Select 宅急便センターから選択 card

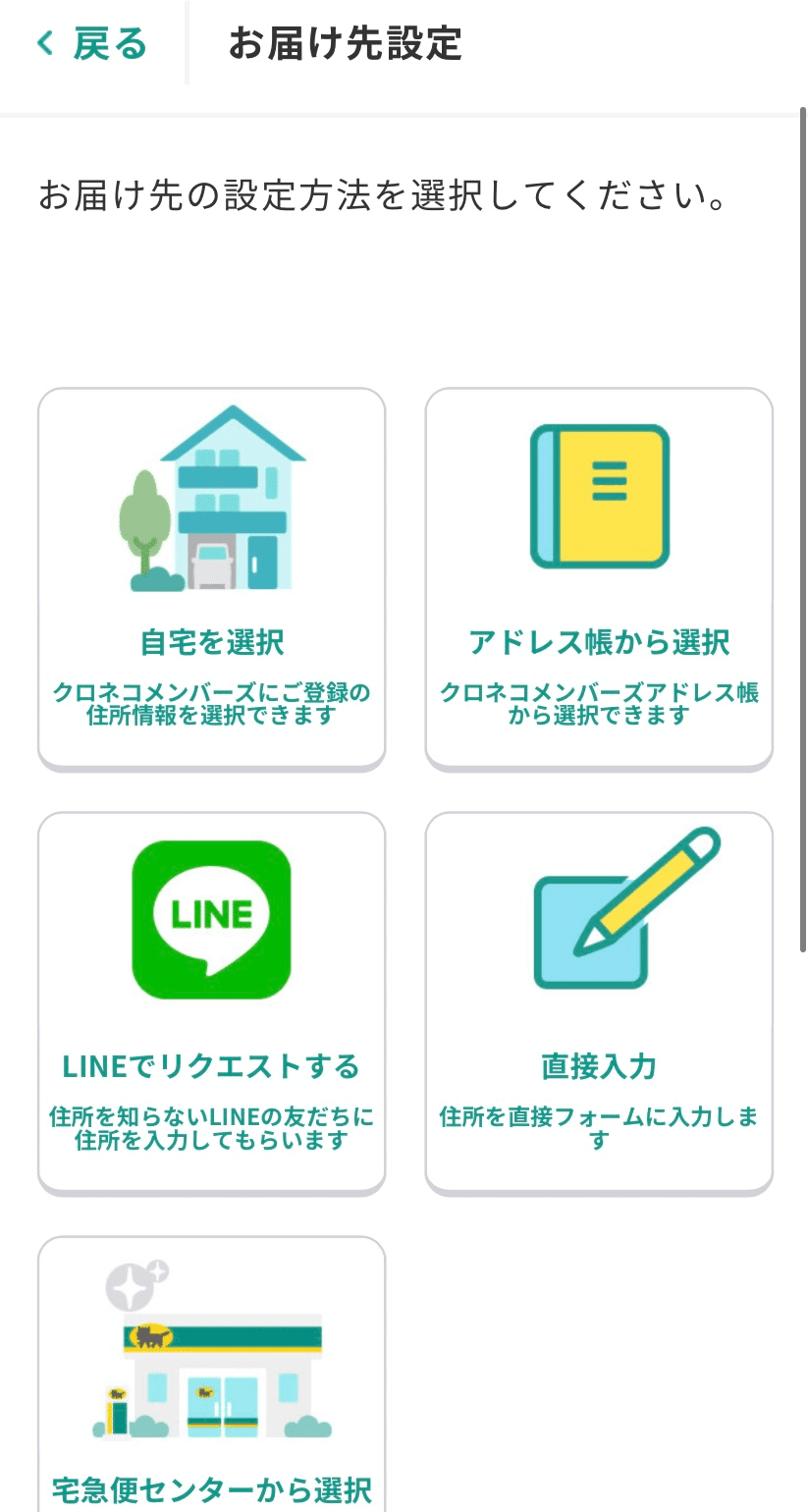(x=211, y=1375)
